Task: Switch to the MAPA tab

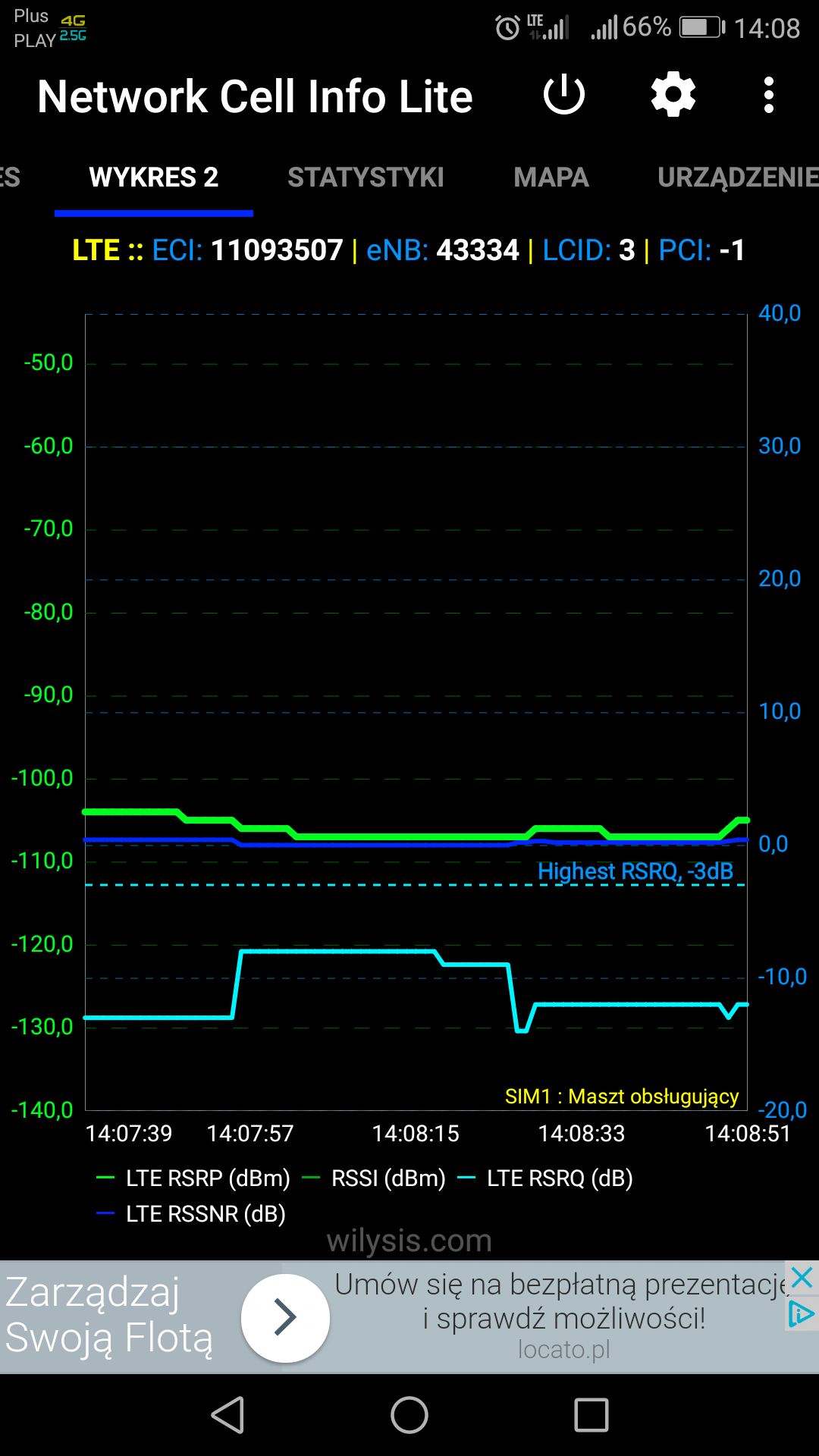Action: (551, 177)
